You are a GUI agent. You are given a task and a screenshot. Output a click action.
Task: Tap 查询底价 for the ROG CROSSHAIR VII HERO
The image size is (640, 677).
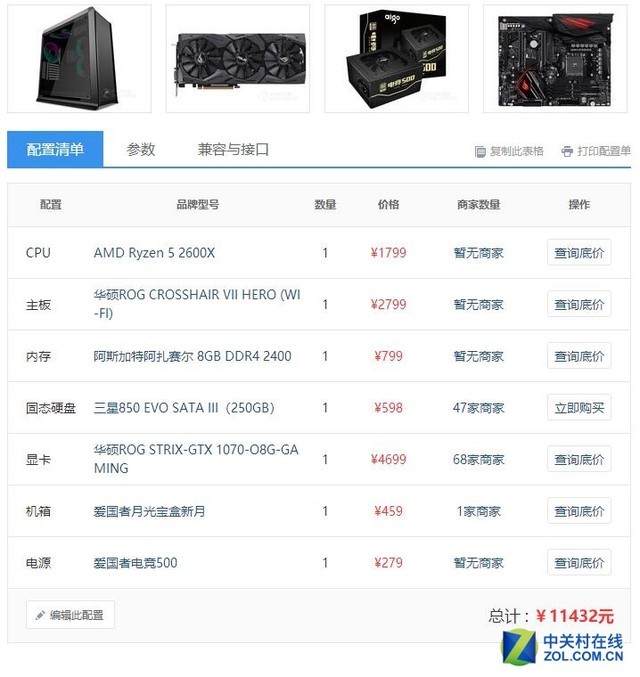pyautogui.click(x=579, y=304)
